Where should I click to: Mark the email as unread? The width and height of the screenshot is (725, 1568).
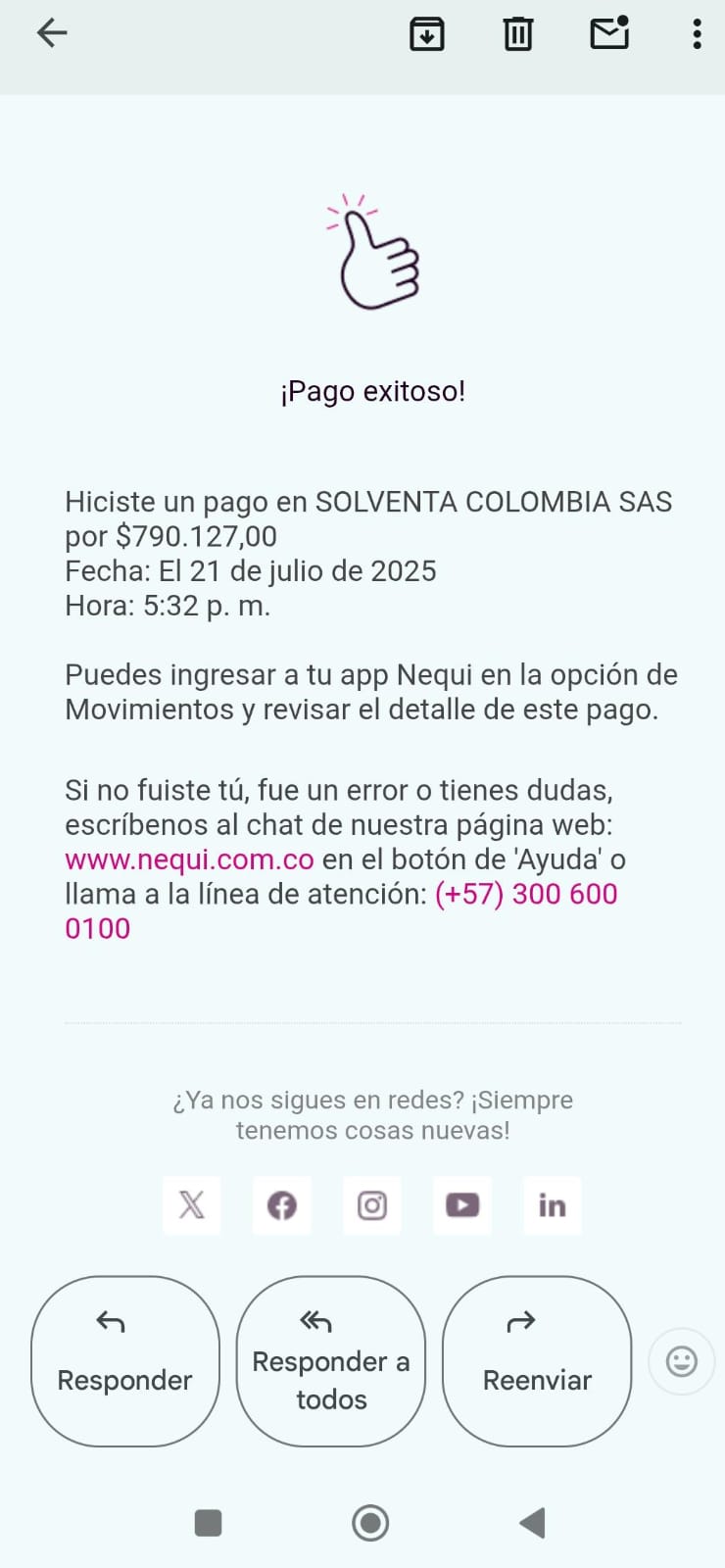coord(608,33)
